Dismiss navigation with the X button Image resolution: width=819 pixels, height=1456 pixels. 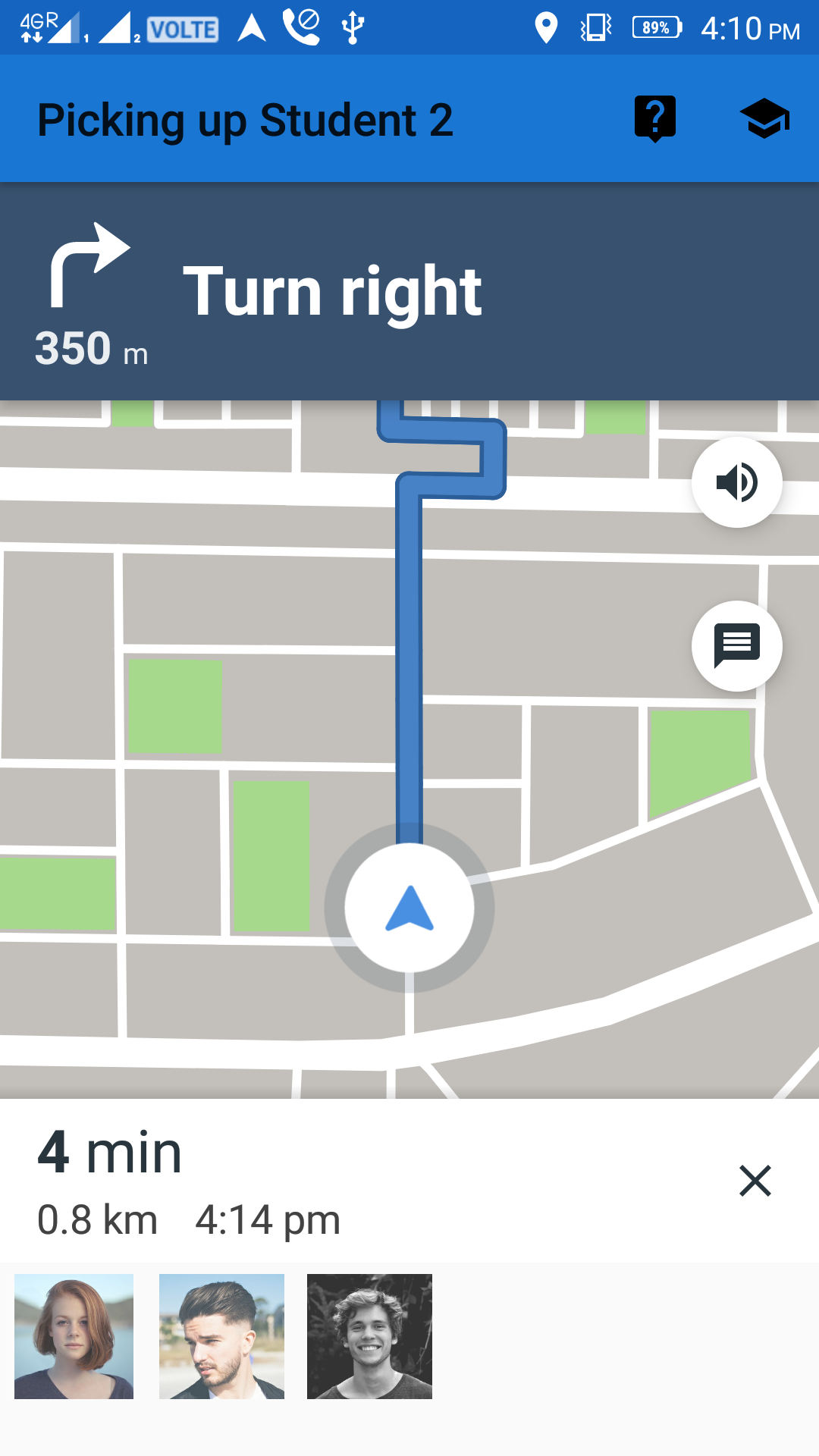click(755, 1181)
